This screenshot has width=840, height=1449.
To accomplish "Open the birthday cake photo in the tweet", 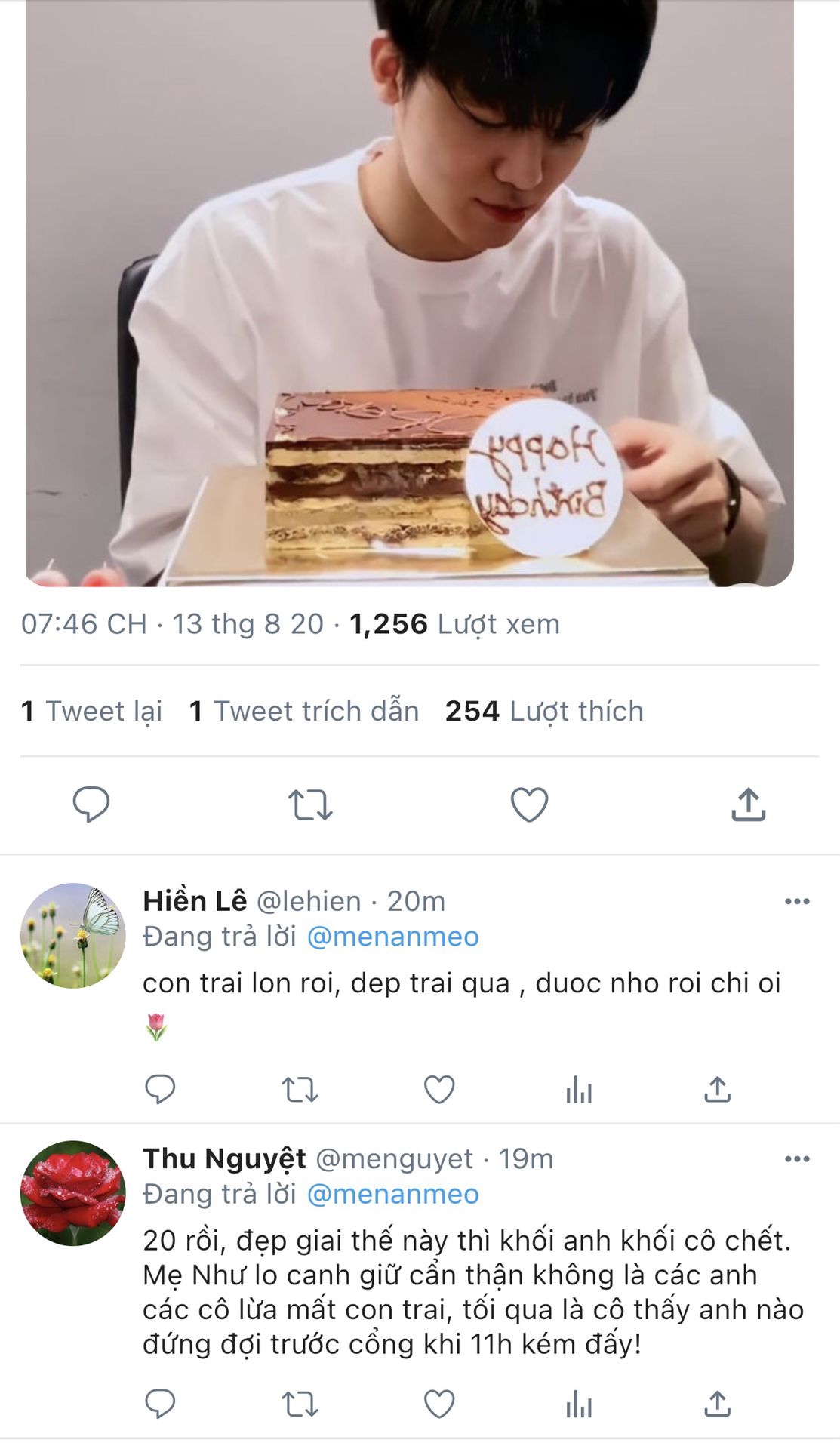I will [x=410, y=293].
